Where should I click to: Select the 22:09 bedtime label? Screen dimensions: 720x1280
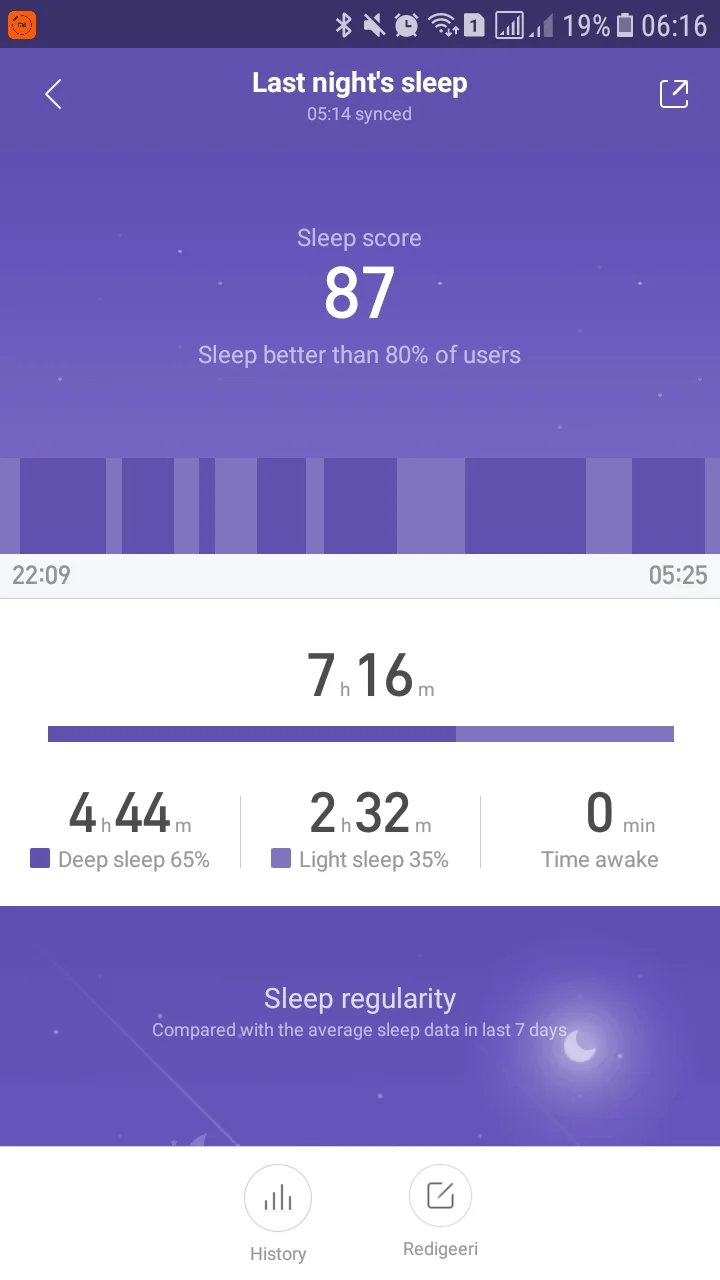(x=41, y=576)
